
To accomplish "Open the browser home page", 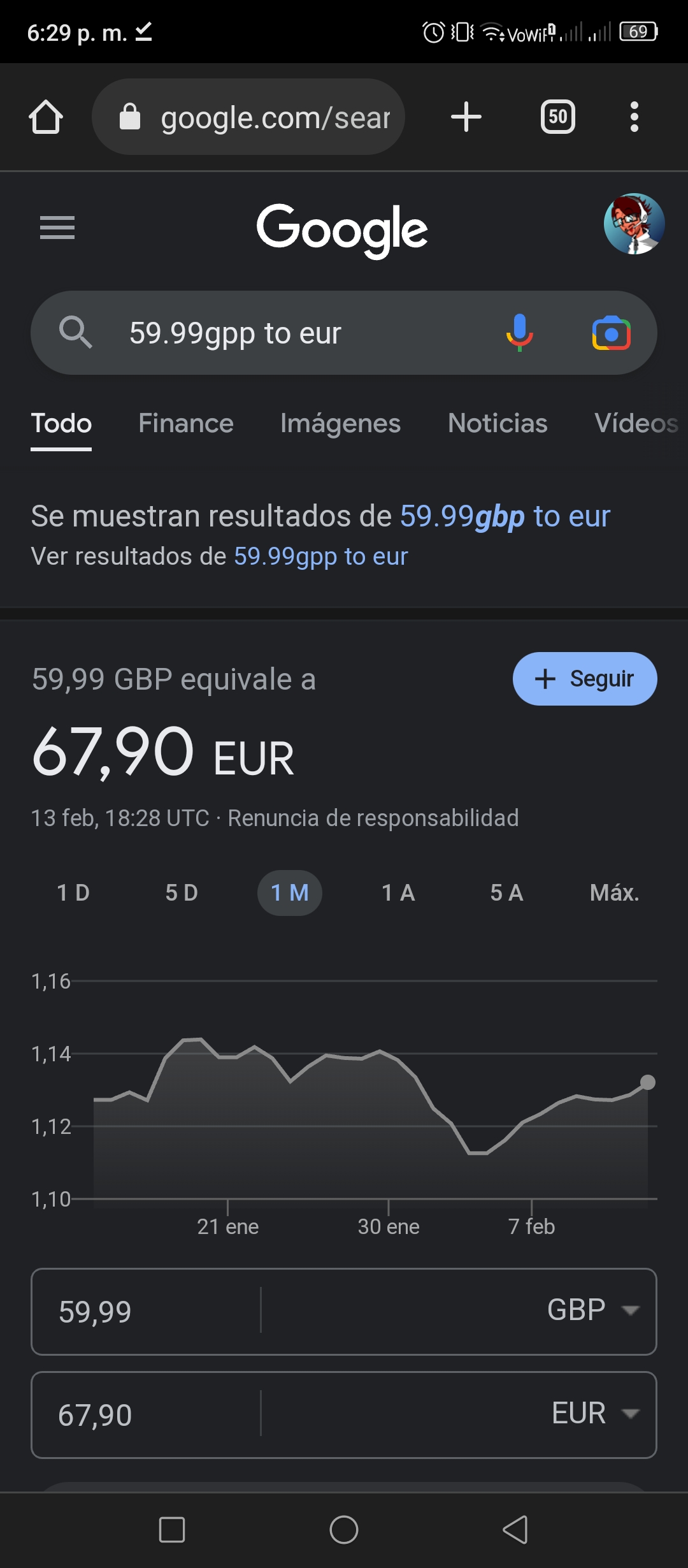I will point(46,117).
